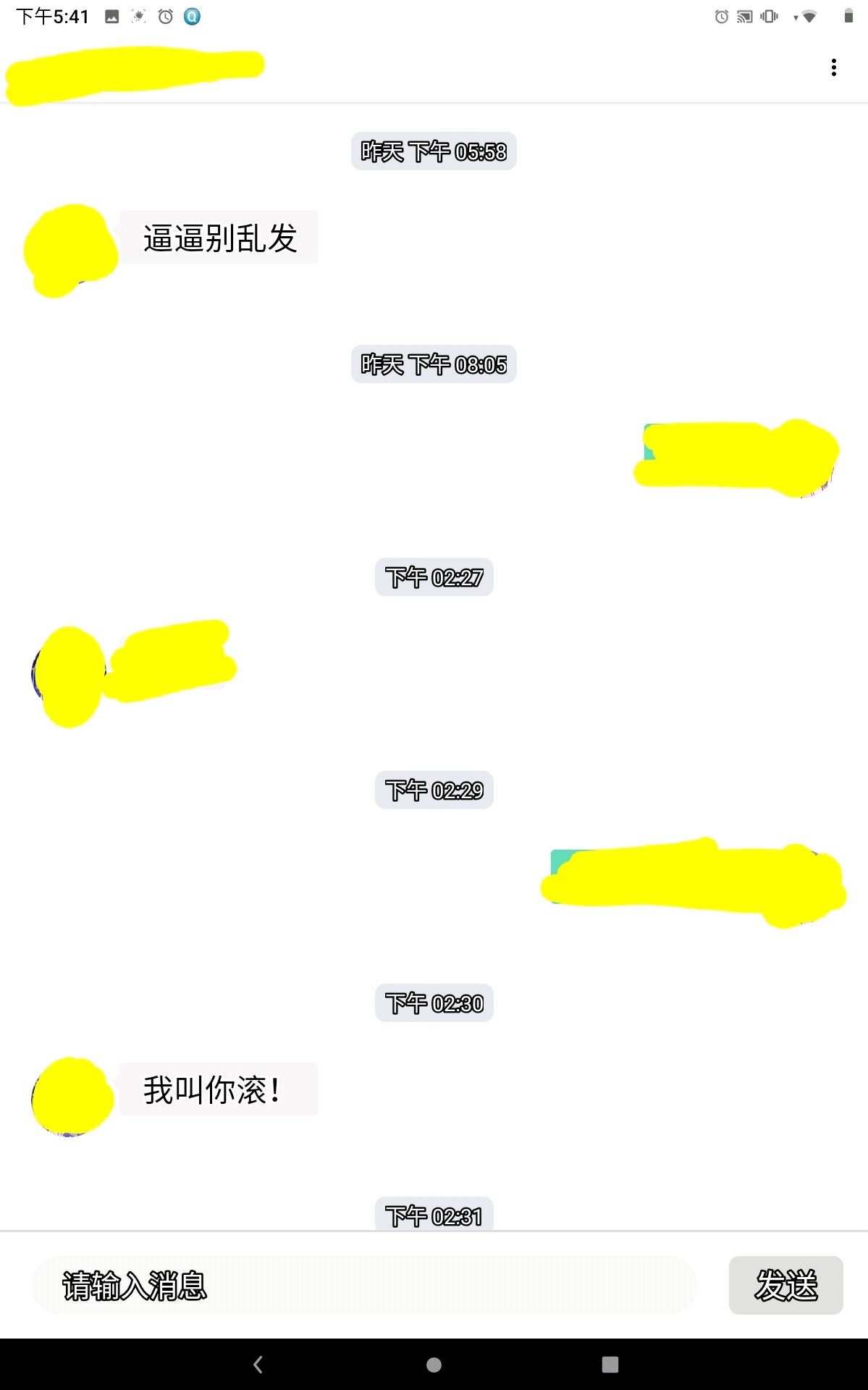Tap the avatar beside 我叫你滚！ message
Viewport: 868px width, 1390px height.
tap(72, 1097)
